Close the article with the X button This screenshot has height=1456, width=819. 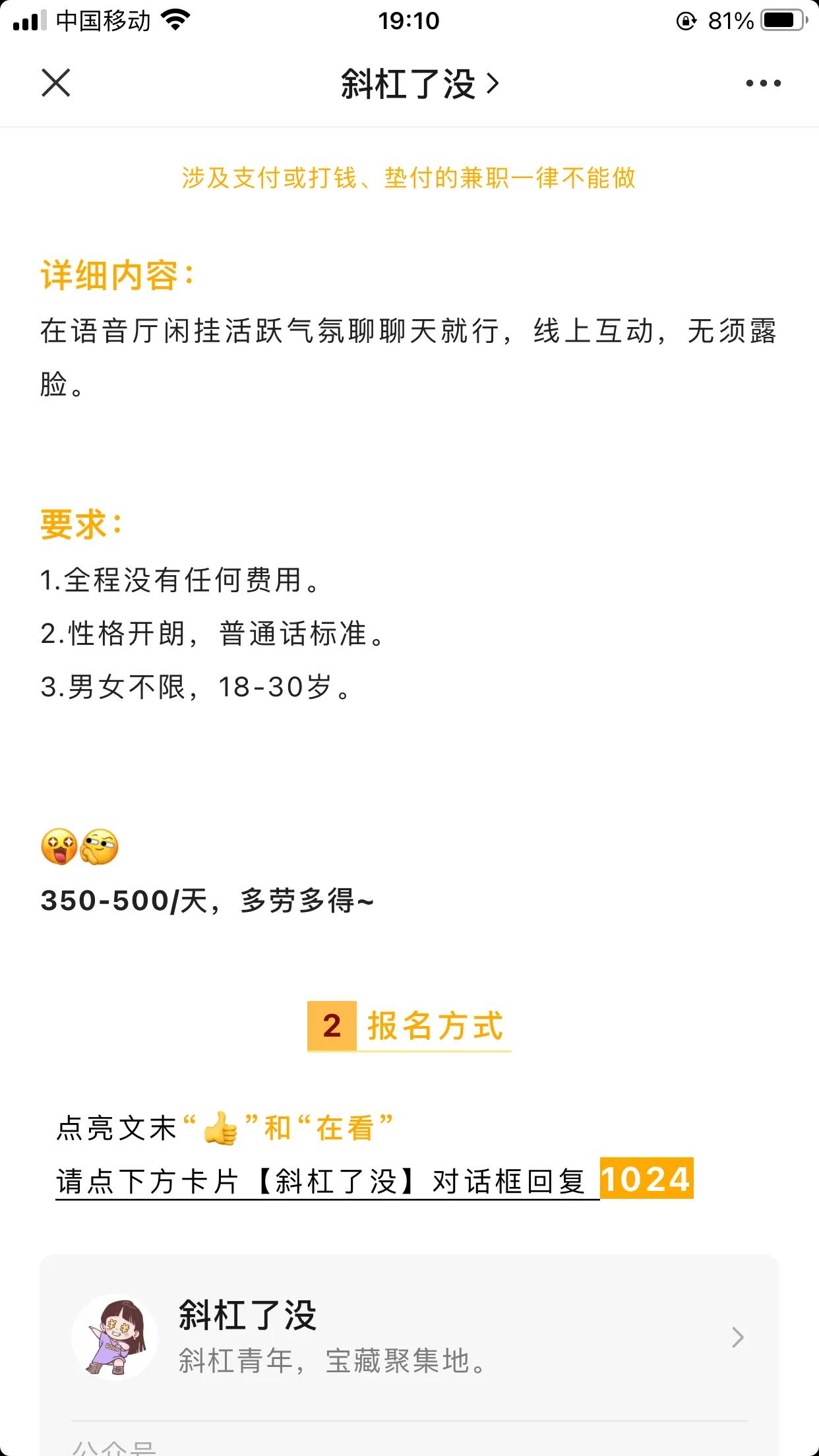click(56, 82)
